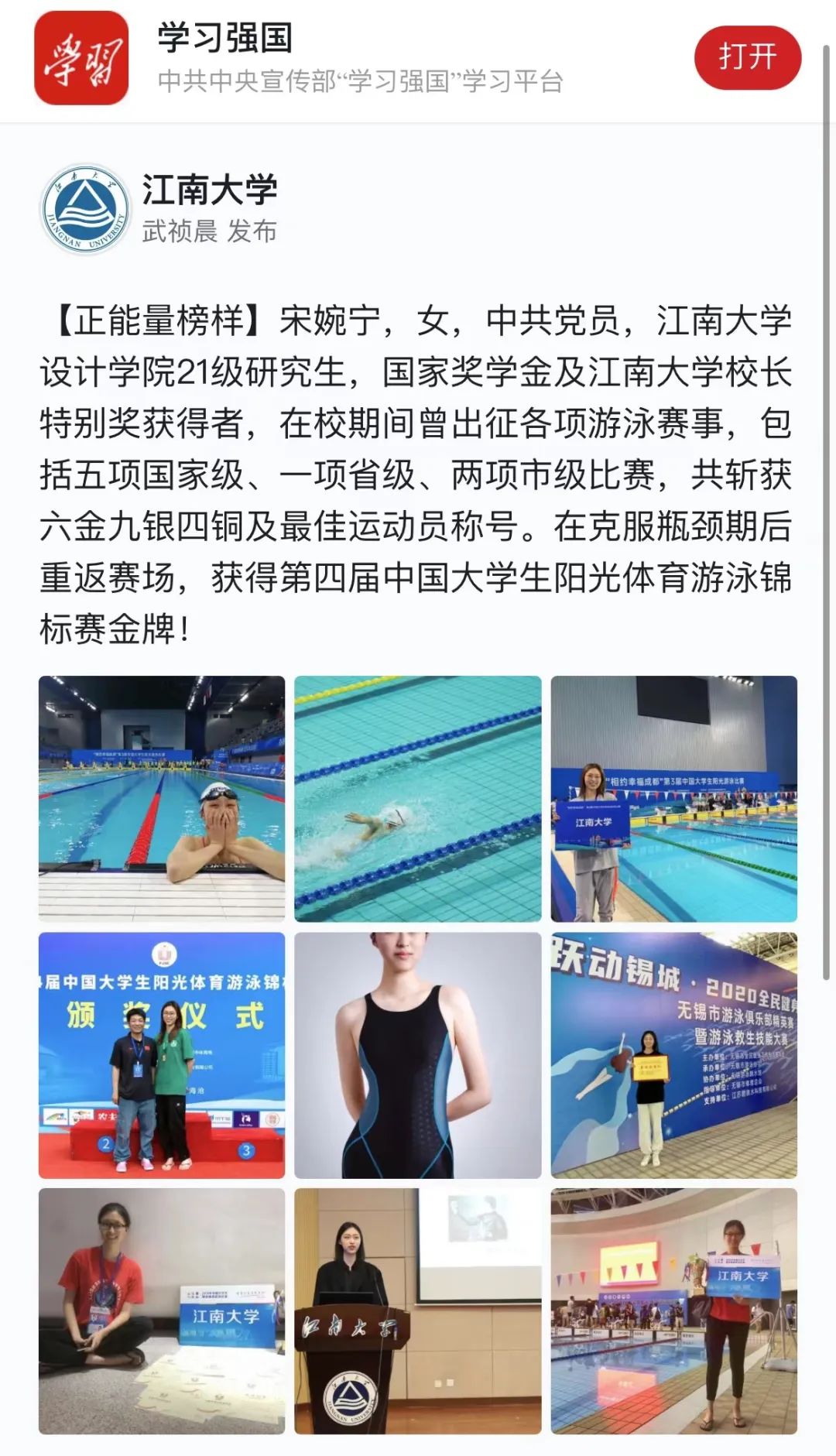View the 跃动锡城 2020 event photo

coord(673,1054)
